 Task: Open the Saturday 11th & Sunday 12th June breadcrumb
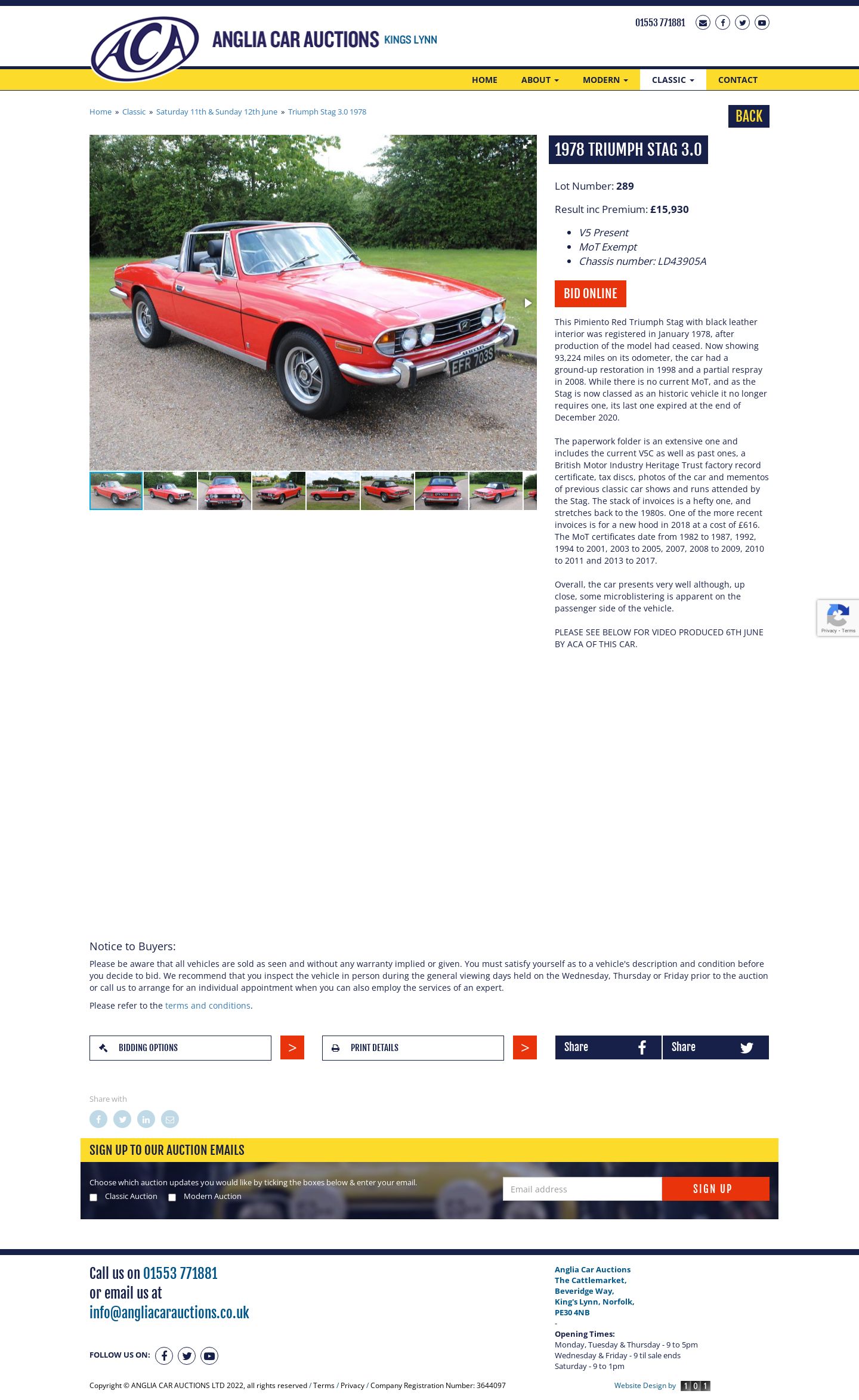(x=217, y=112)
